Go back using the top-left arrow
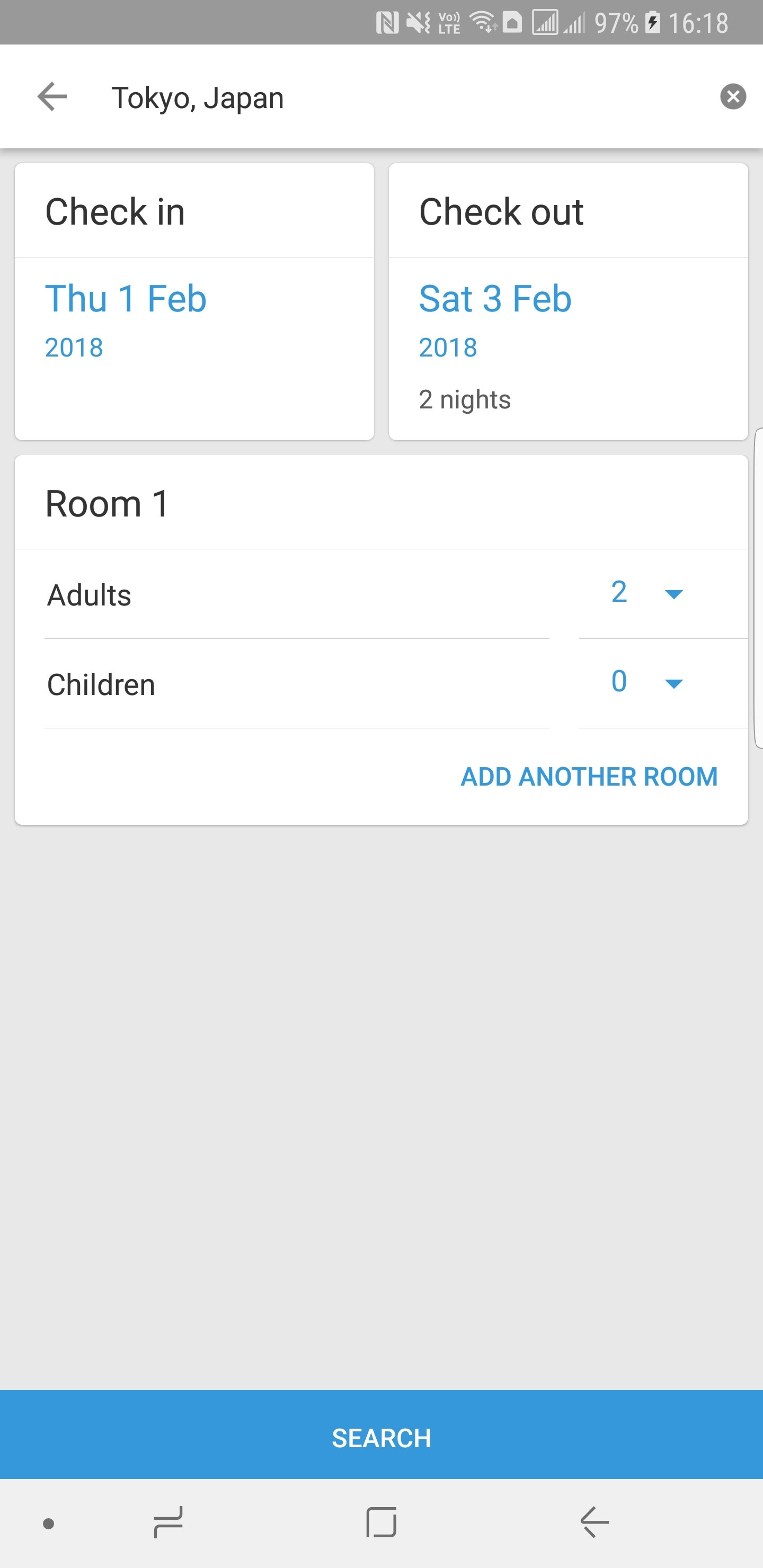 click(52, 97)
